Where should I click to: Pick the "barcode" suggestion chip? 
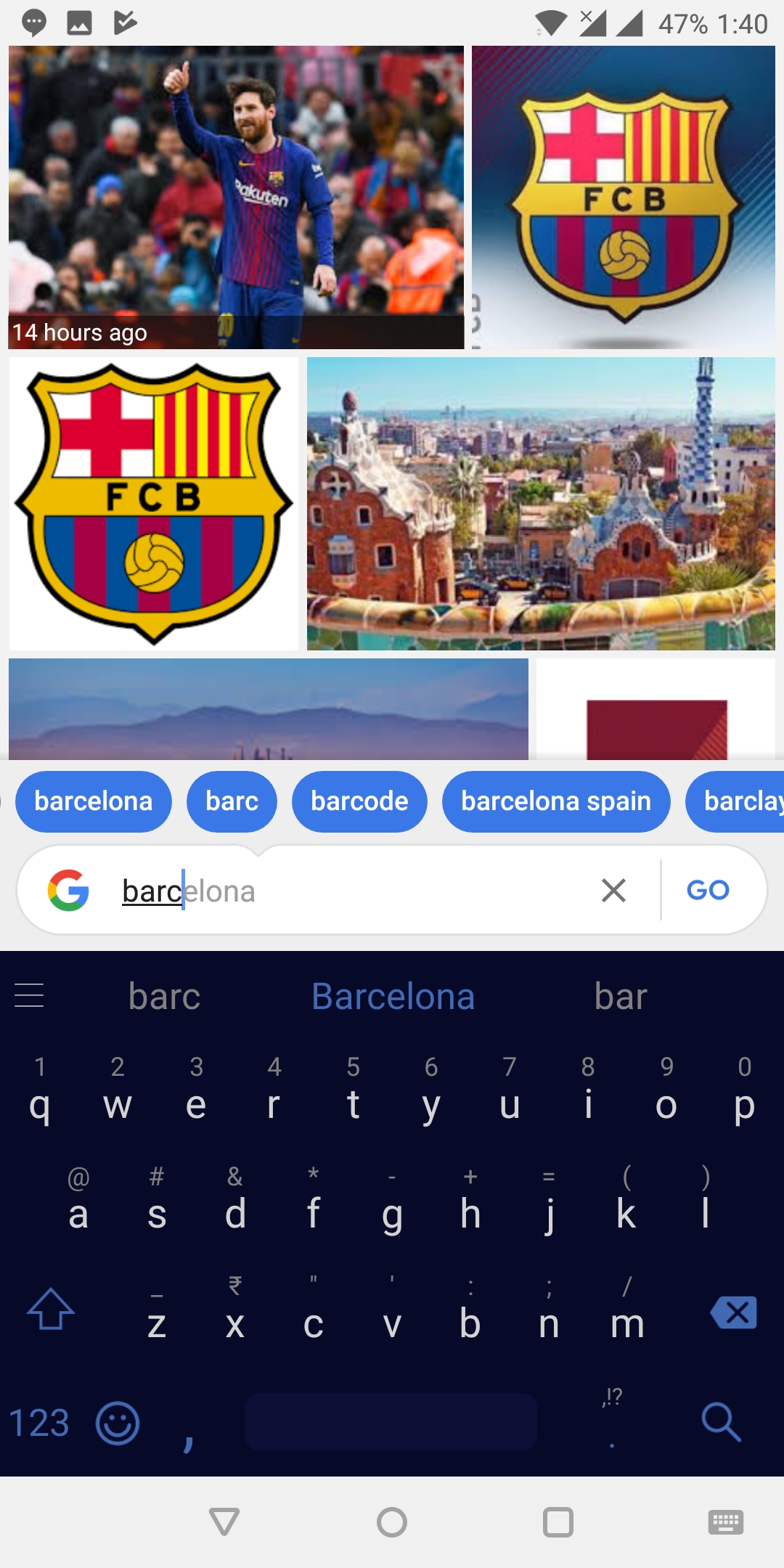pos(359,801)
